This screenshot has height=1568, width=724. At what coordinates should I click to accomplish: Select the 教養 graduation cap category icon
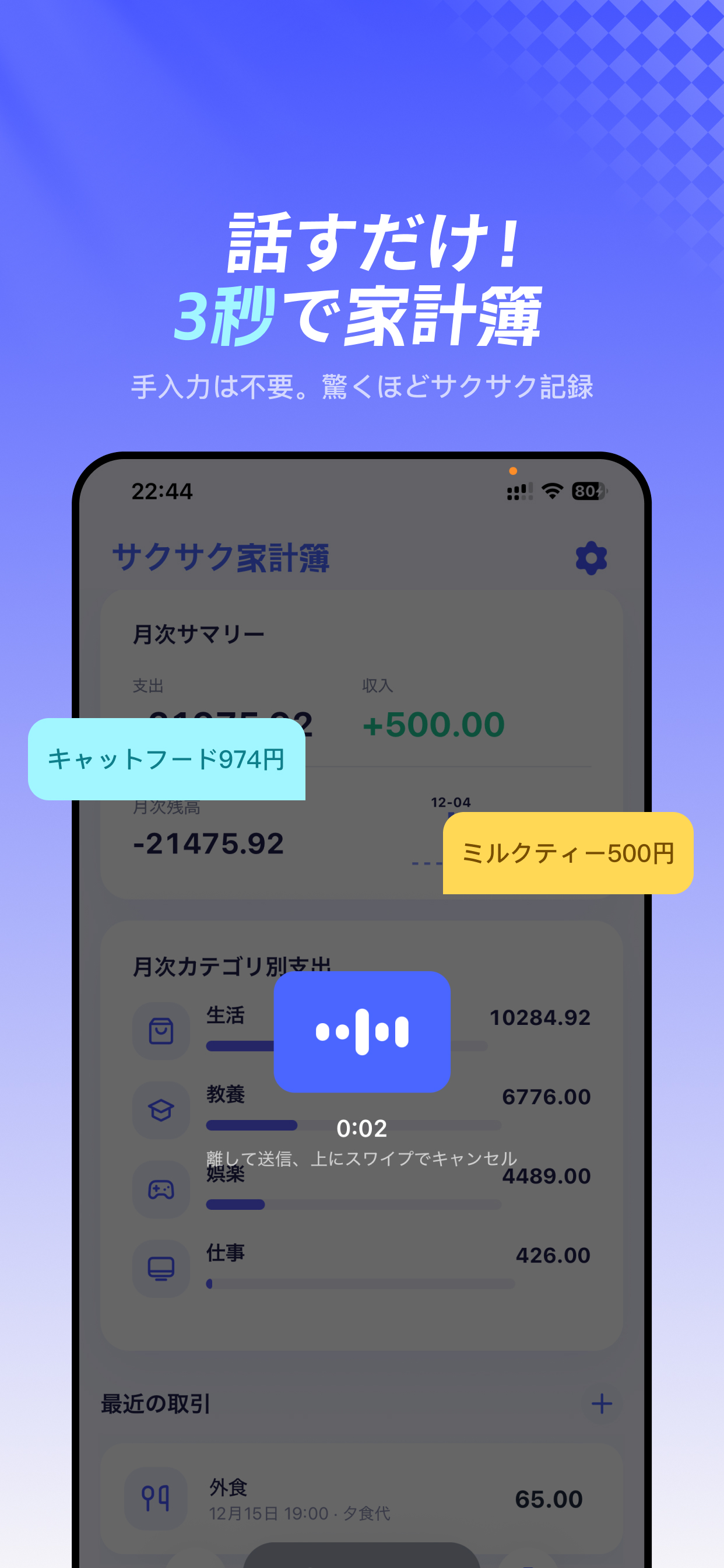pos(161,1109)
